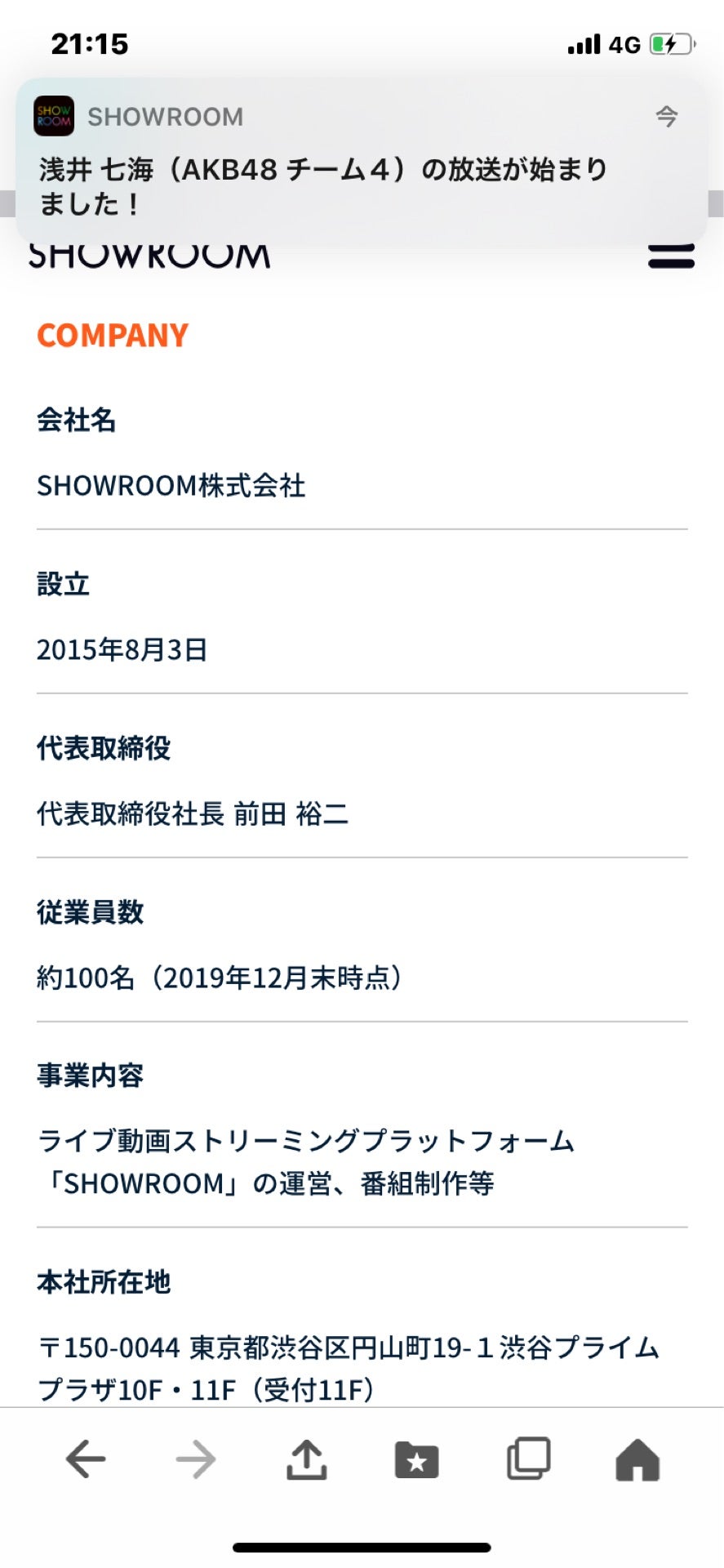Open the hamburger menu
The height and width of the screenshot is (1568, 724).
click(x=671, y=256)
